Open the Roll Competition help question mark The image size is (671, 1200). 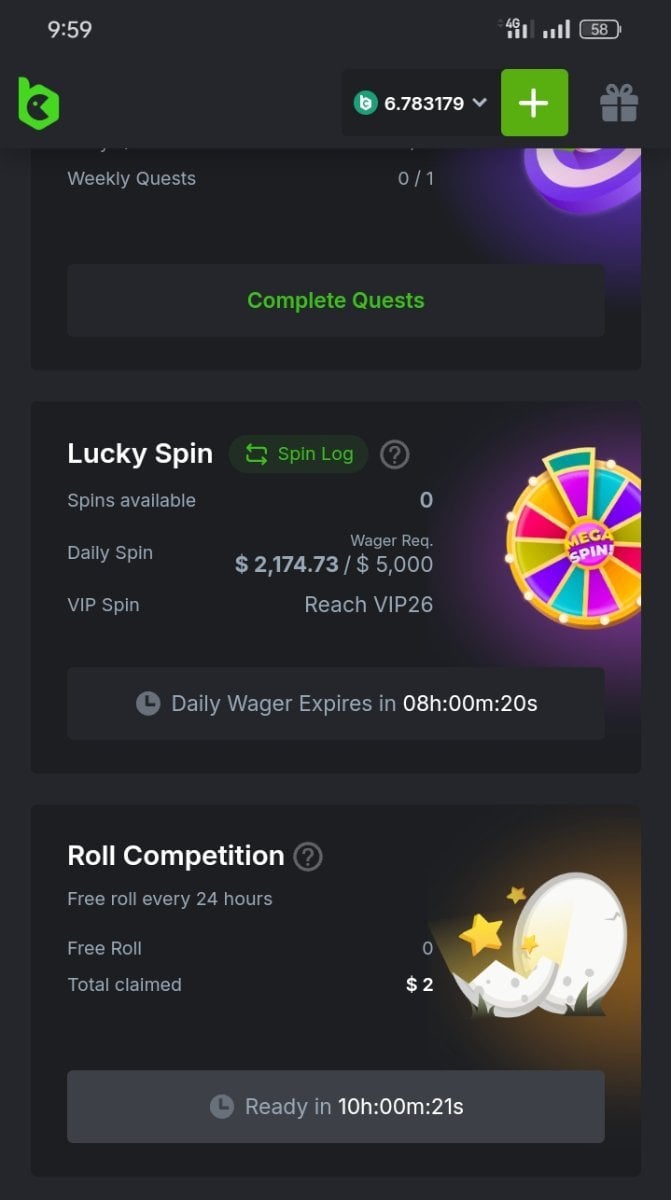(x=308, y=857)
